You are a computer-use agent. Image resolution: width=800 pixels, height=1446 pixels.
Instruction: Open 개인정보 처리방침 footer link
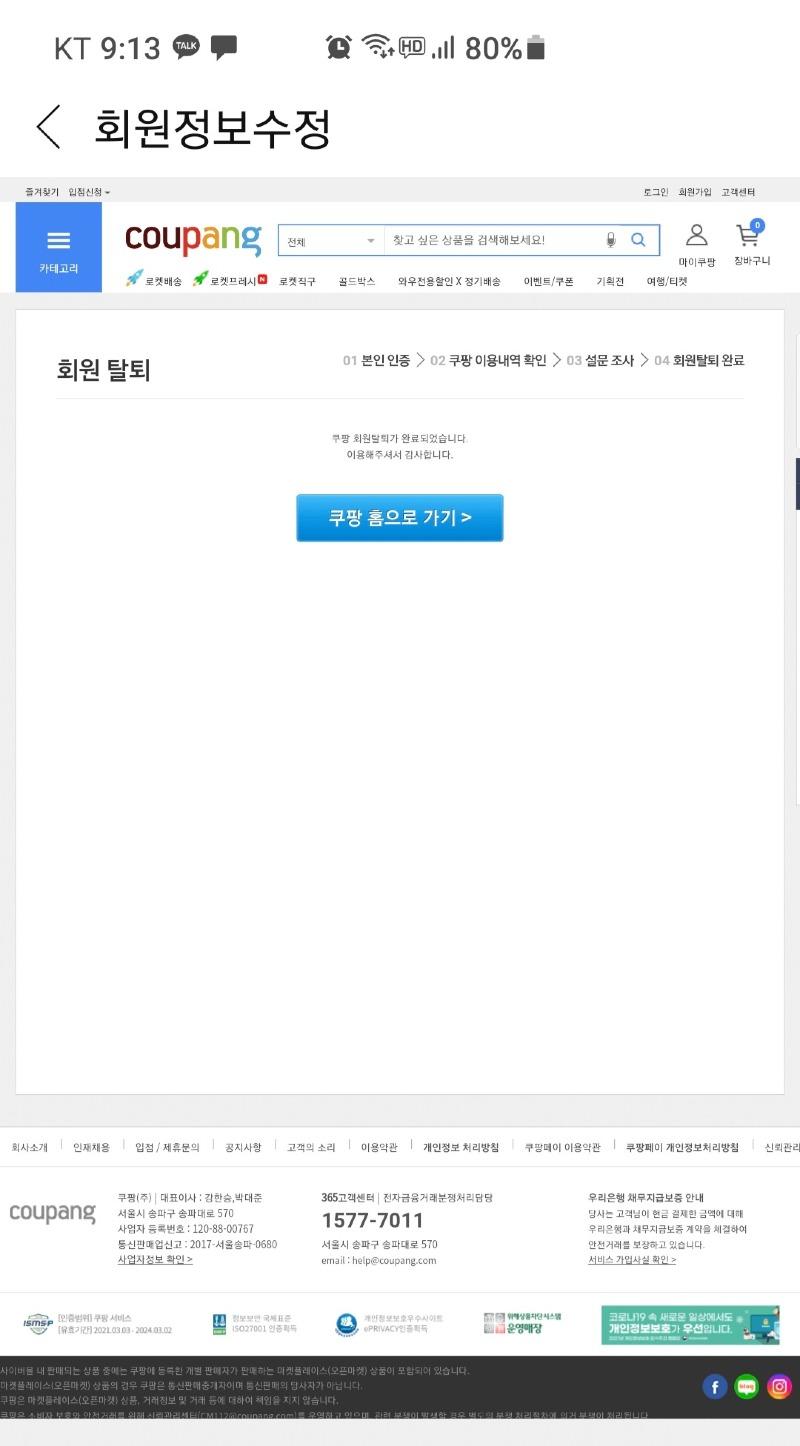tap(460, 1147)
